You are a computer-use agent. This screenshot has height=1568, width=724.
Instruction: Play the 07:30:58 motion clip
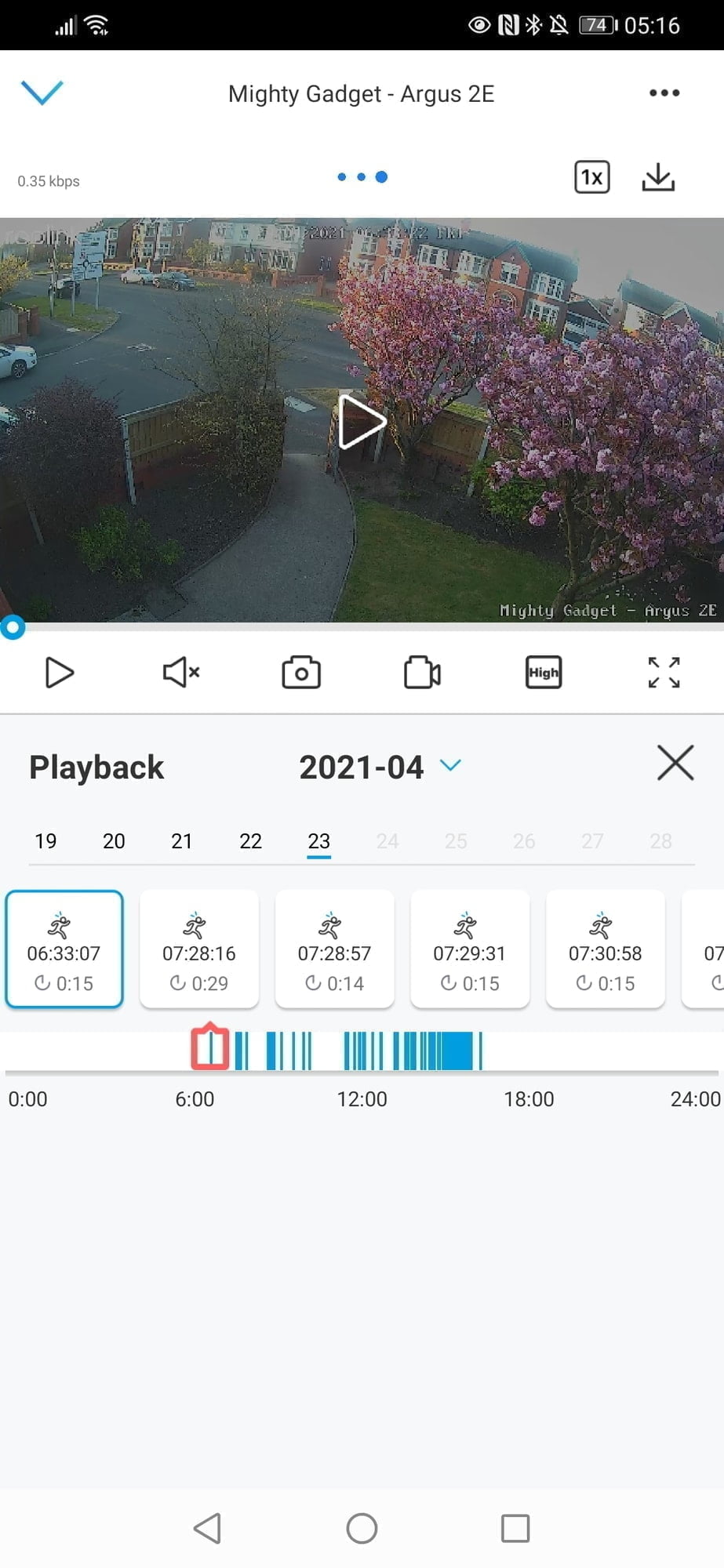click(605, 949)
